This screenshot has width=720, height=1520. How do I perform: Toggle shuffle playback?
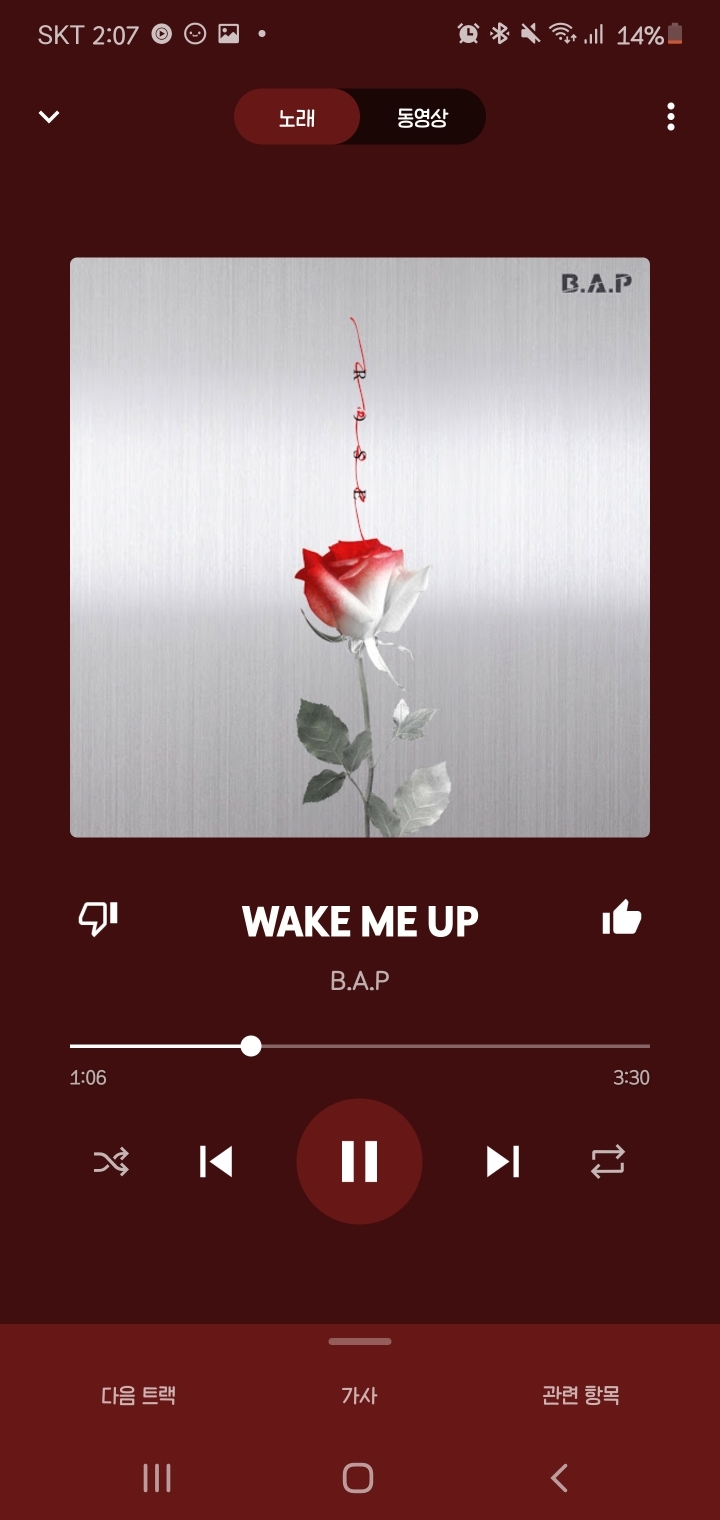tap(111, 1162)
